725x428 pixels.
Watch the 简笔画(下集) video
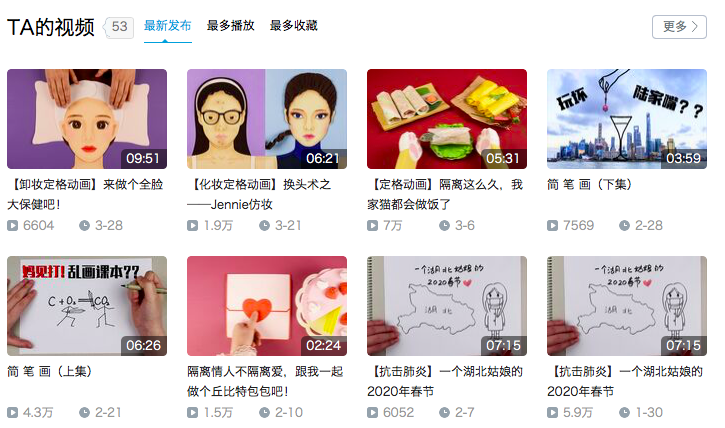pos(627,119)
